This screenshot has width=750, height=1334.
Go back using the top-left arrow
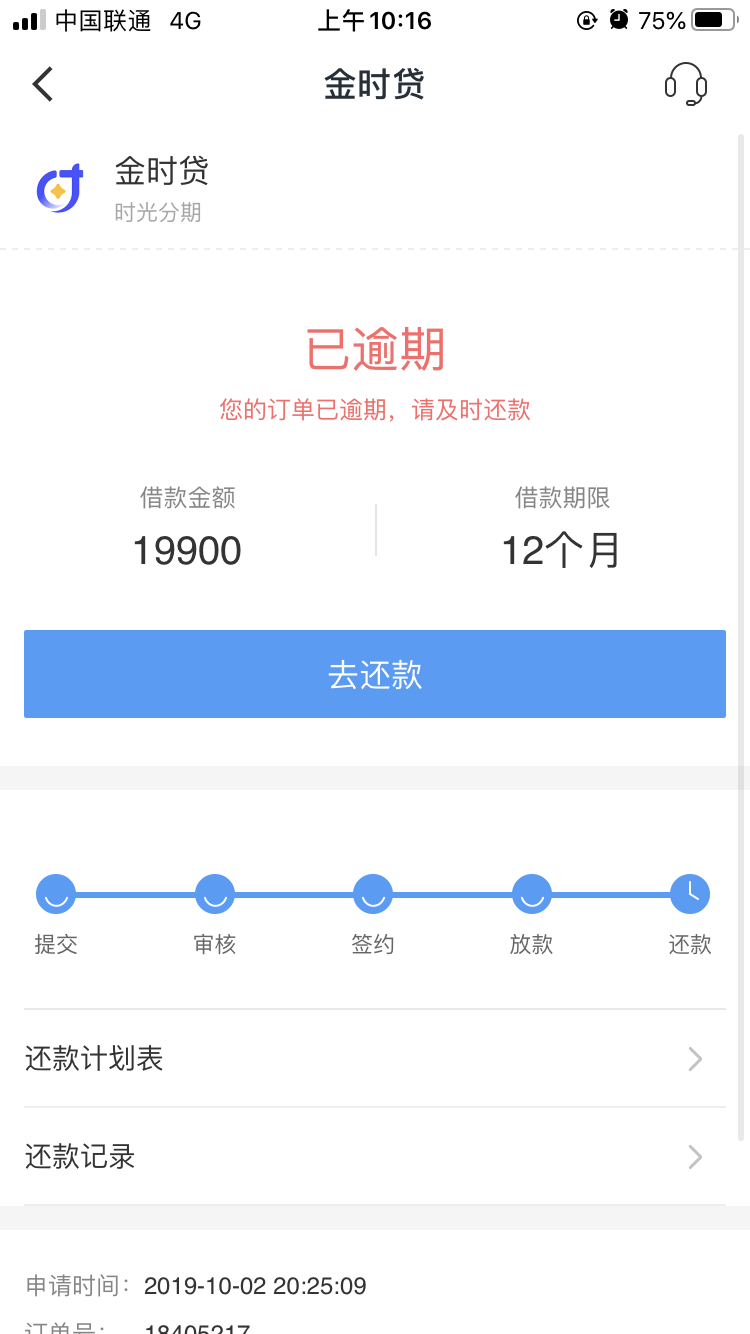42,85
